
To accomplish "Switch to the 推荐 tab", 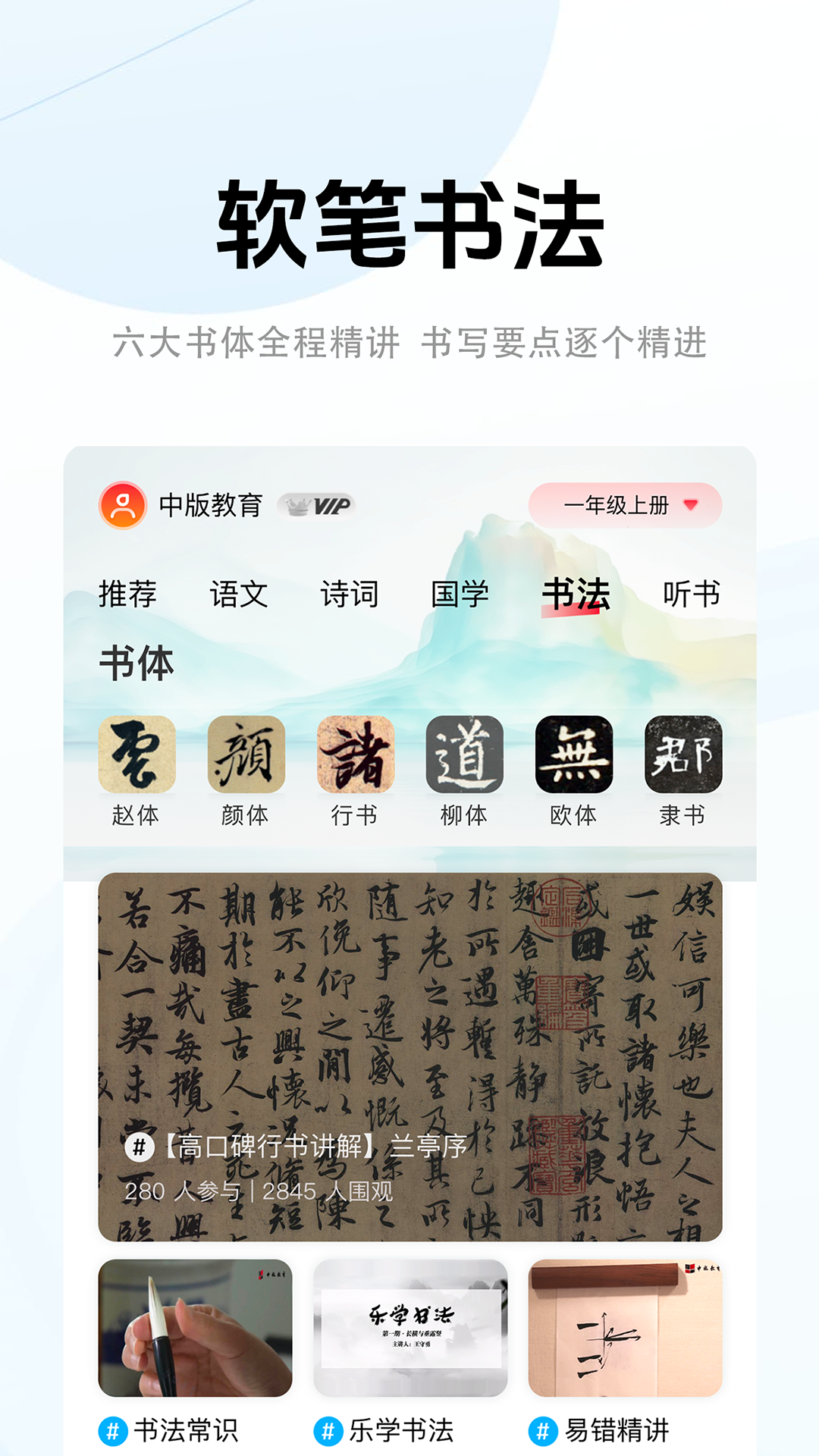I will click(127, 595).
